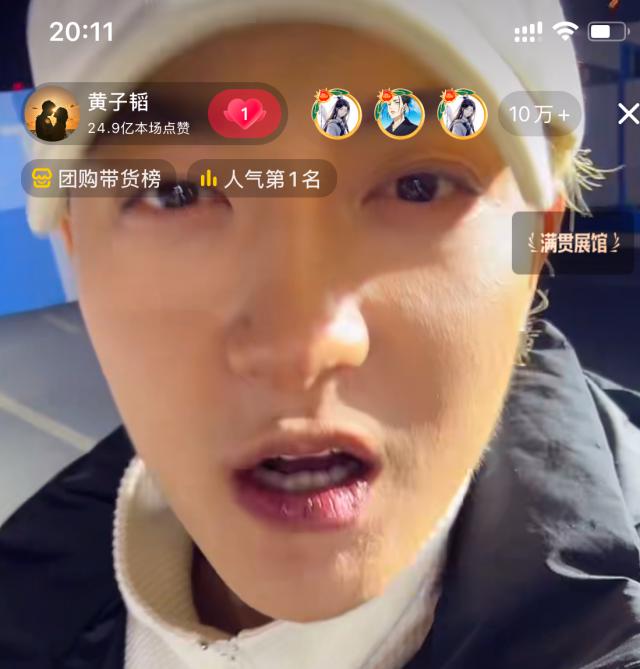View the 人气第1名 popularity ranking
640x669 pixels.
click(261, 179)
